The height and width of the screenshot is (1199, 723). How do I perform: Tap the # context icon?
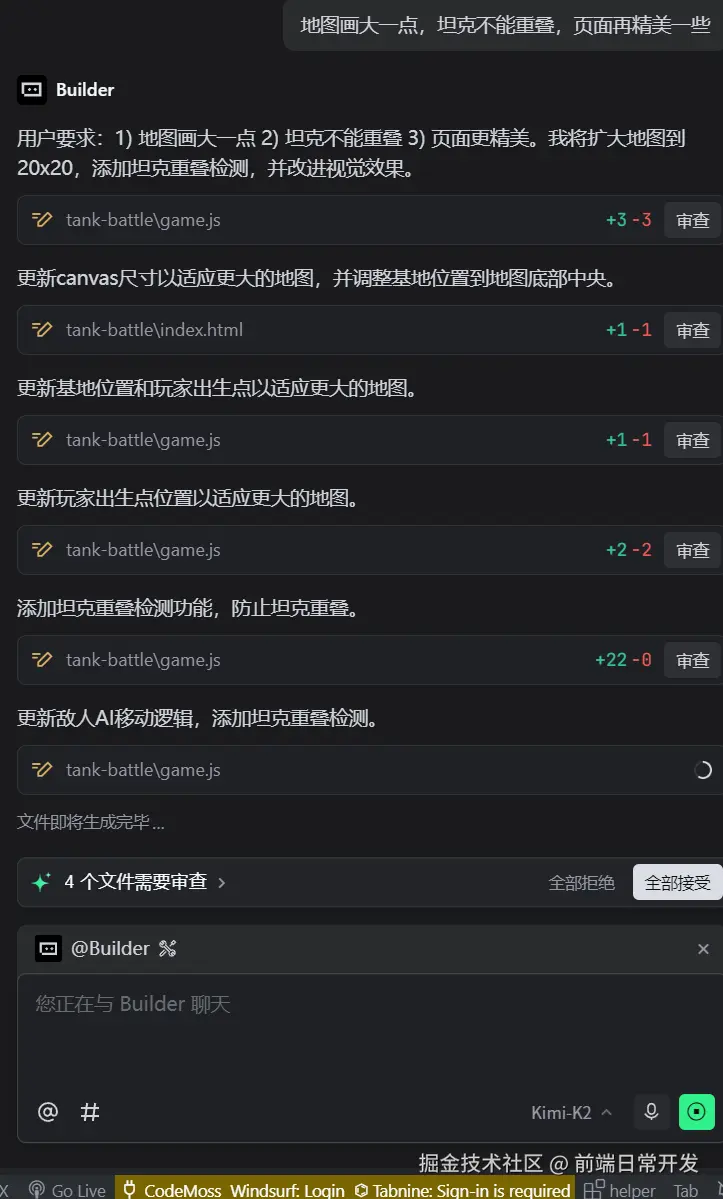[90, 1112]
